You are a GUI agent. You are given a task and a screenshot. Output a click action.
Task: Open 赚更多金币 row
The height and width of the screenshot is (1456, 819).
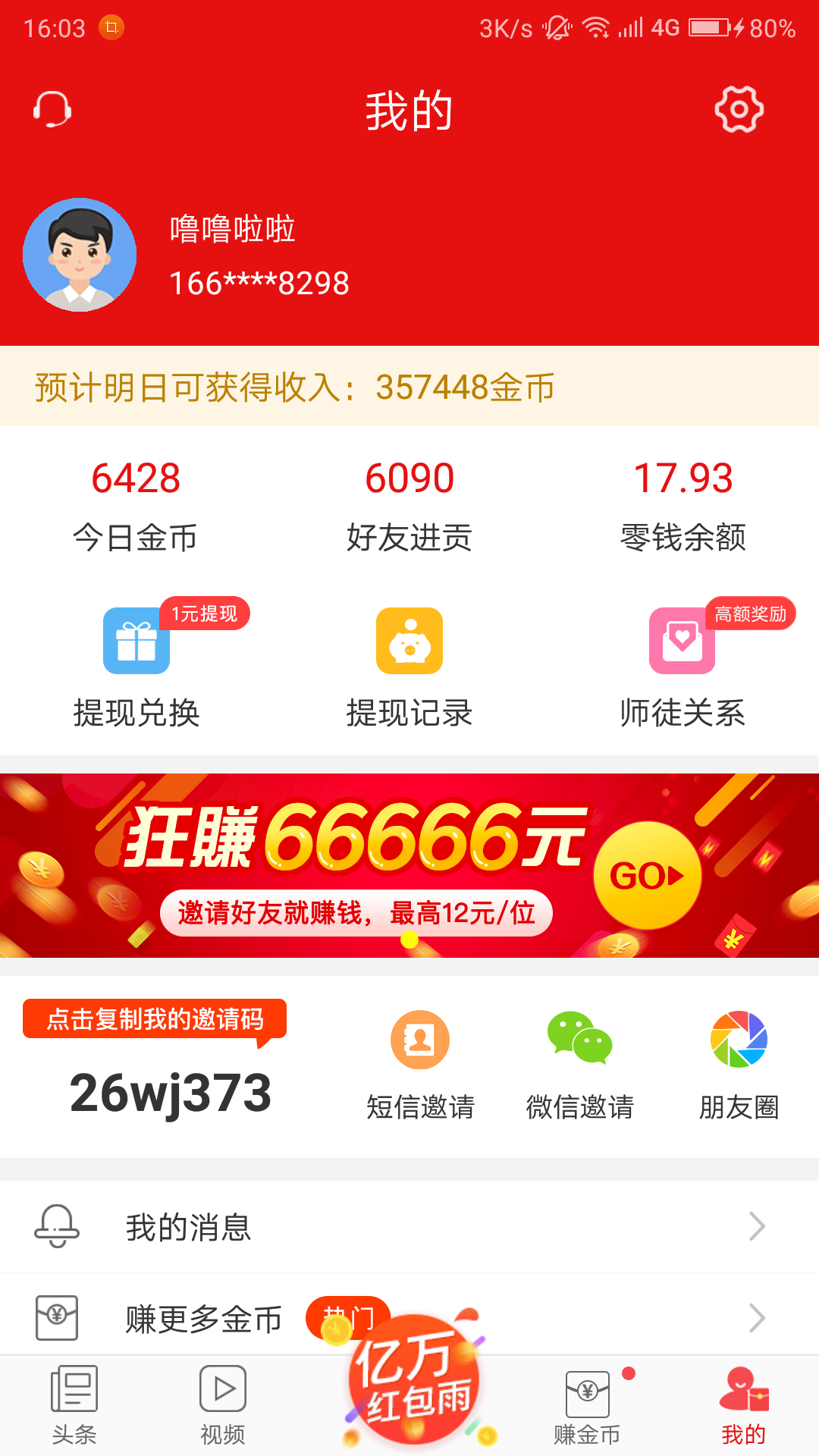(409, 1318)
